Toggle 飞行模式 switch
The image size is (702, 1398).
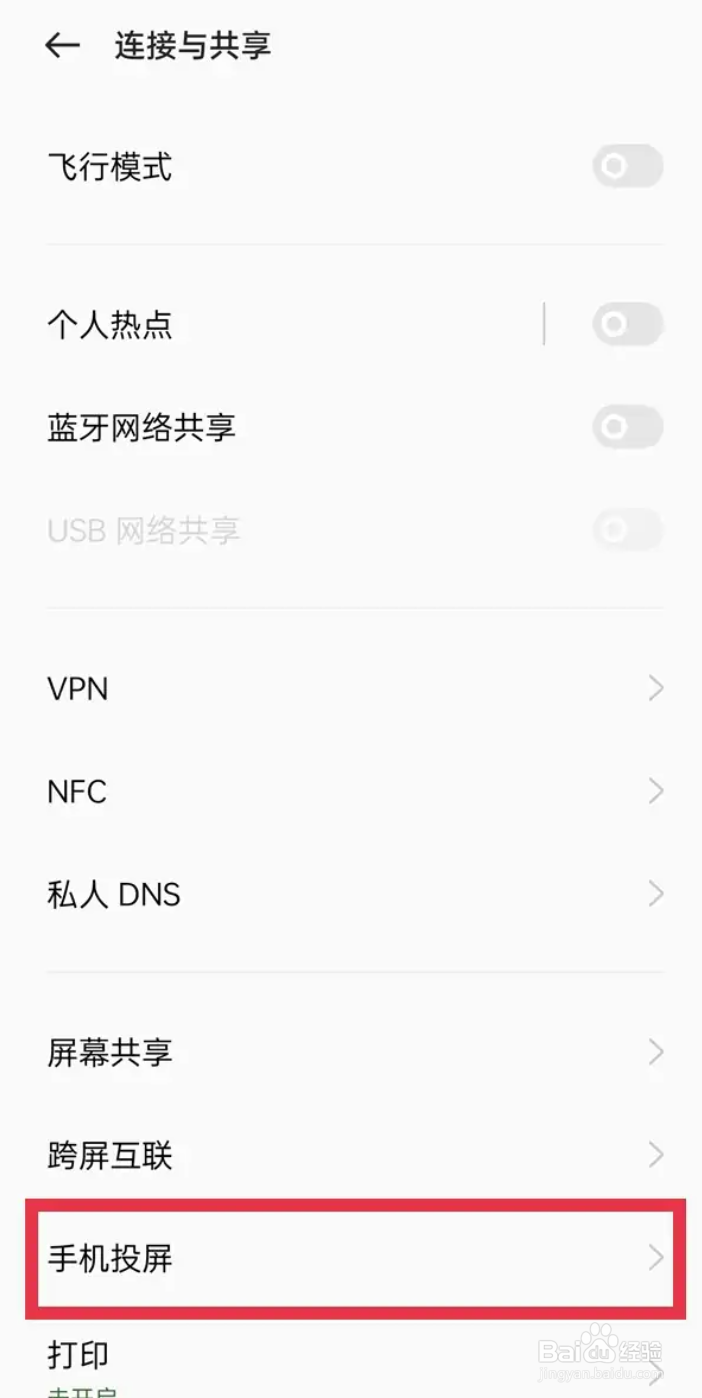point(627,166)
